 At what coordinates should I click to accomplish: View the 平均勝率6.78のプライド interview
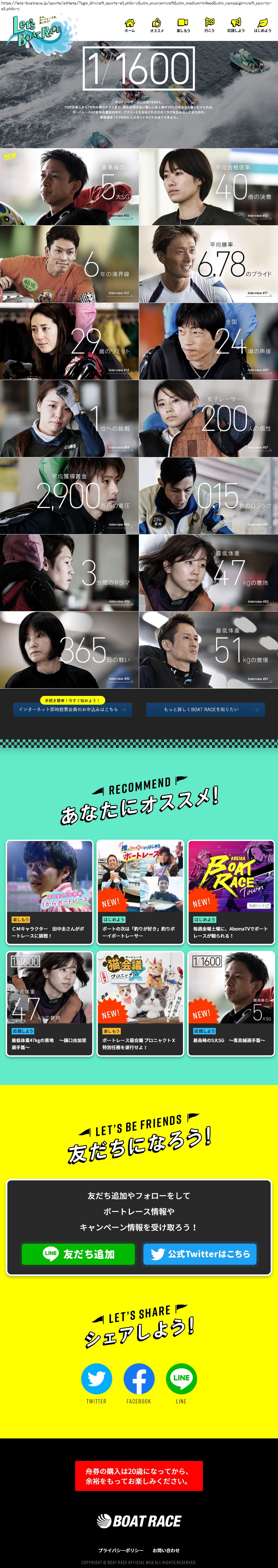click(208, 264)
